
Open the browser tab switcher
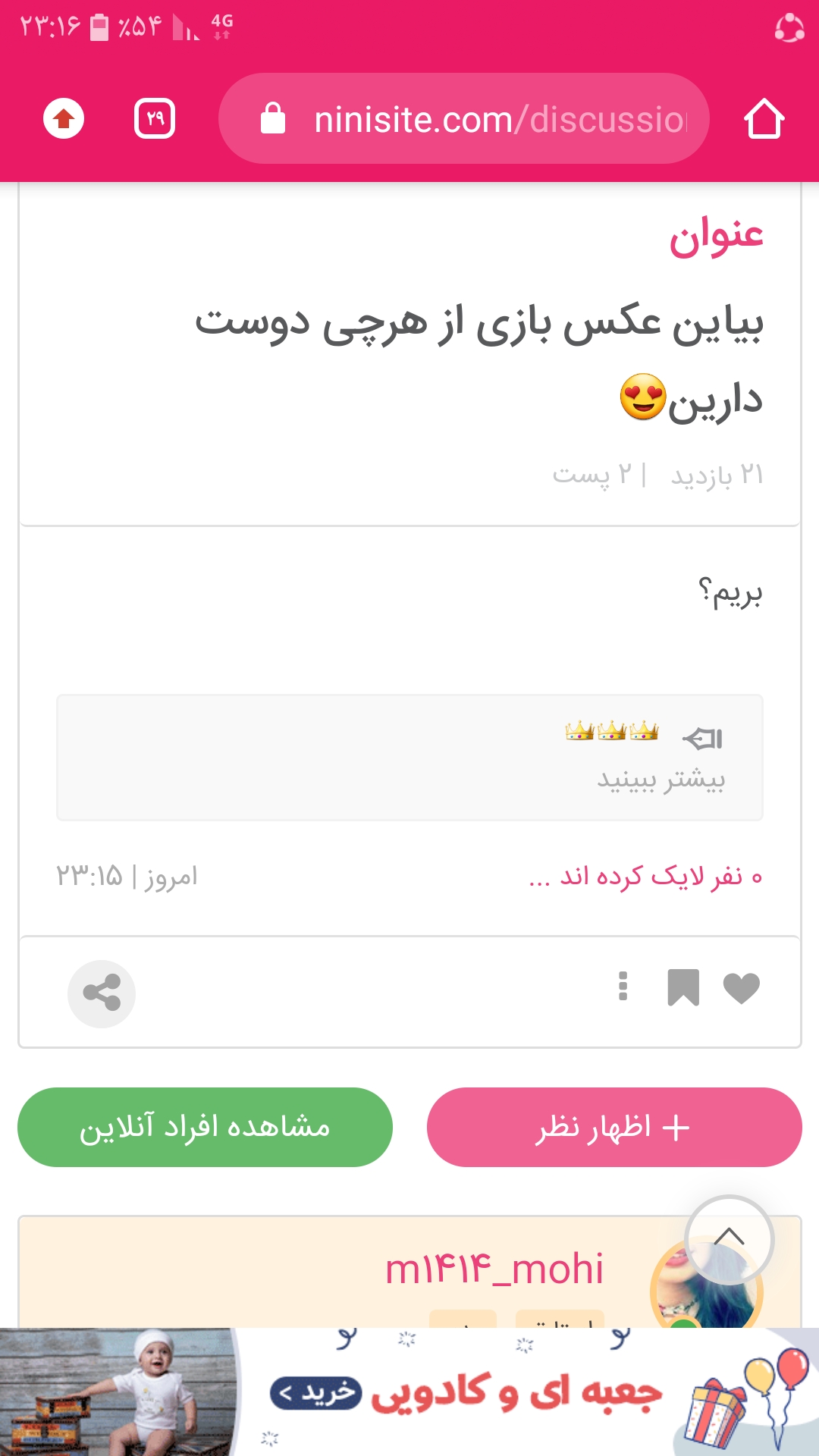155,119
